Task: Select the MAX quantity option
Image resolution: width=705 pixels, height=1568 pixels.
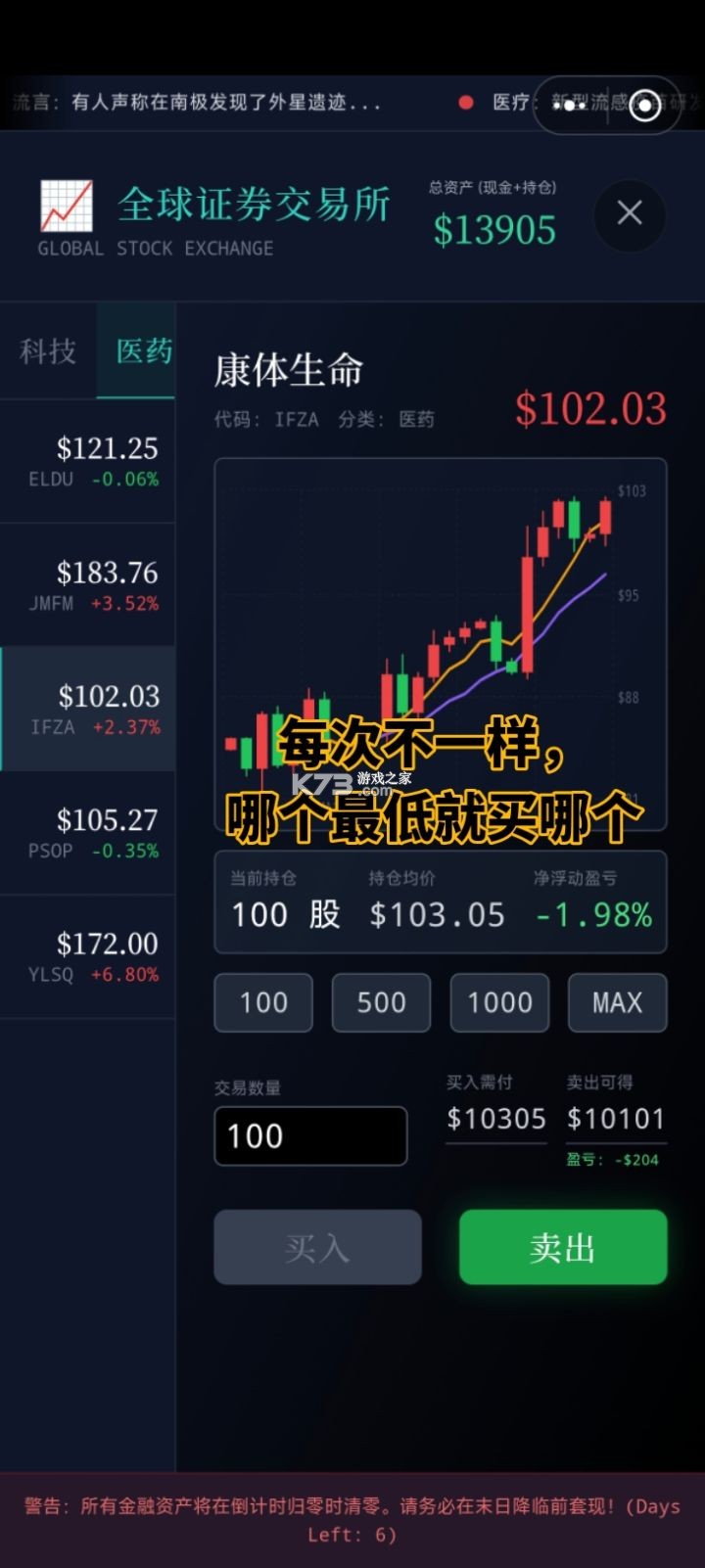Action: coord(618,1002)
